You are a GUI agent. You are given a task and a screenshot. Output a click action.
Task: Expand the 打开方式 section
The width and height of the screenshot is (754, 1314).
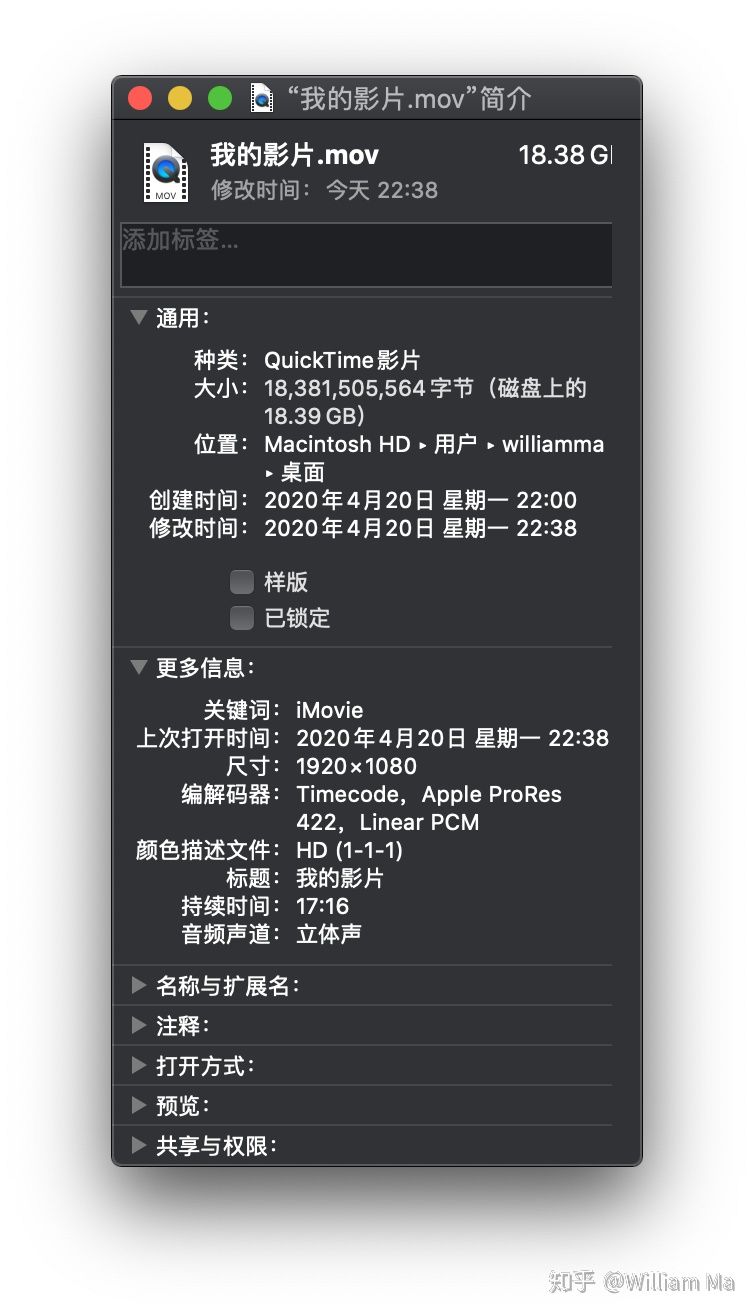click(x=138, y=1065)
